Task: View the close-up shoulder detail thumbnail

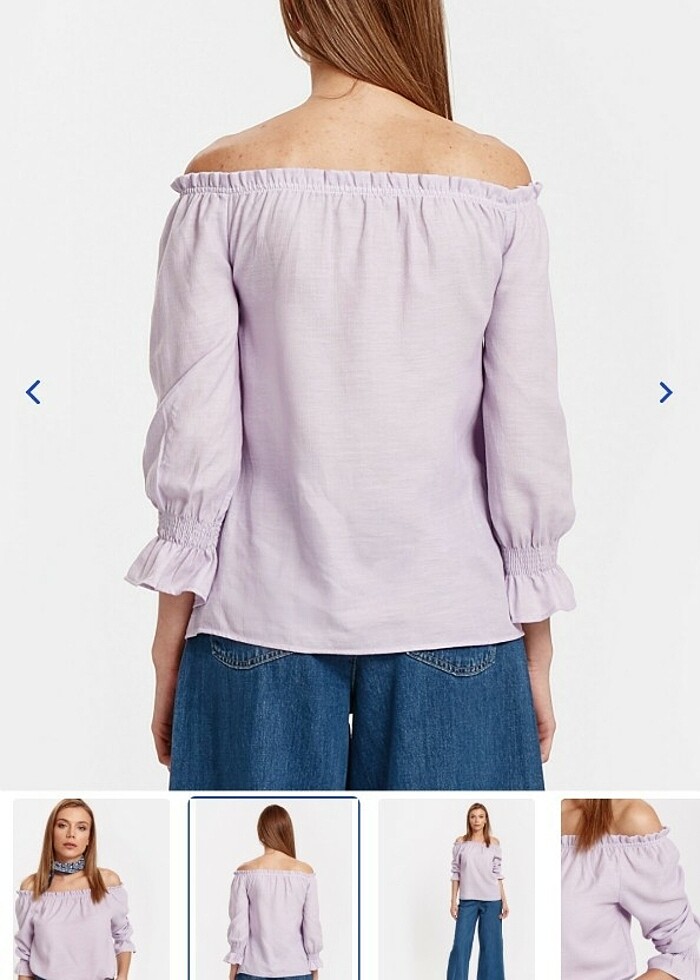Action: (x=633, y=888)
